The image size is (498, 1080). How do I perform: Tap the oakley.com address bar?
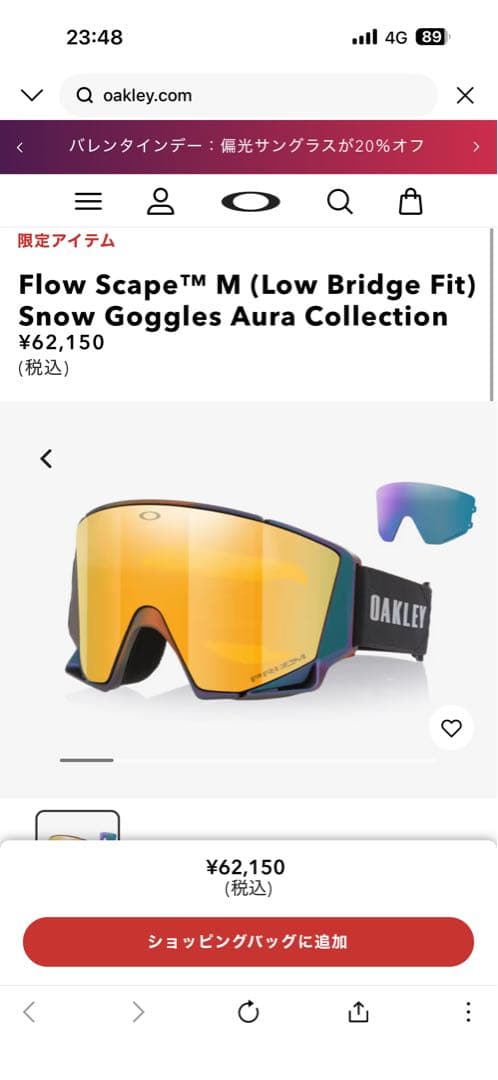[248, 95]
